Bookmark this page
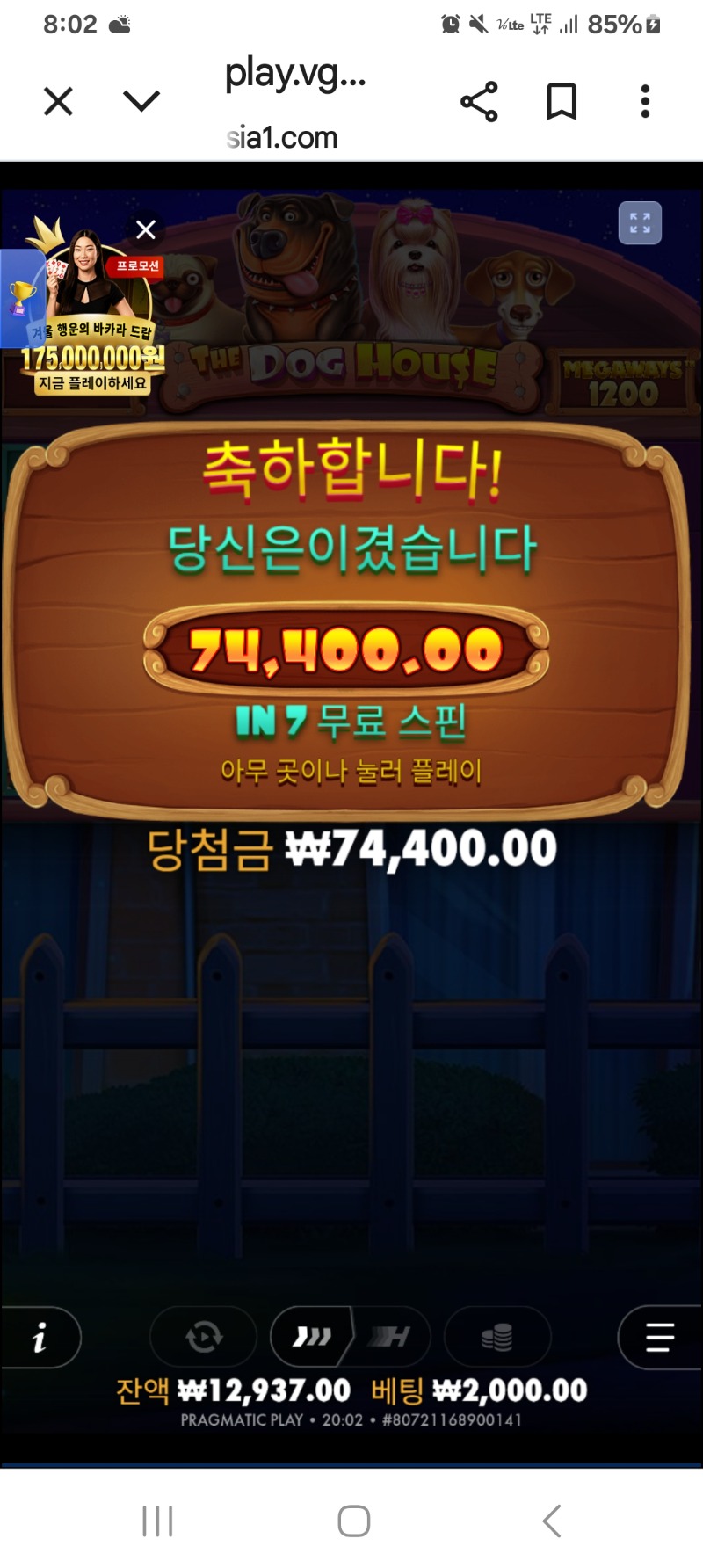This screenshot has height=1568, width=703. (562, 102)
